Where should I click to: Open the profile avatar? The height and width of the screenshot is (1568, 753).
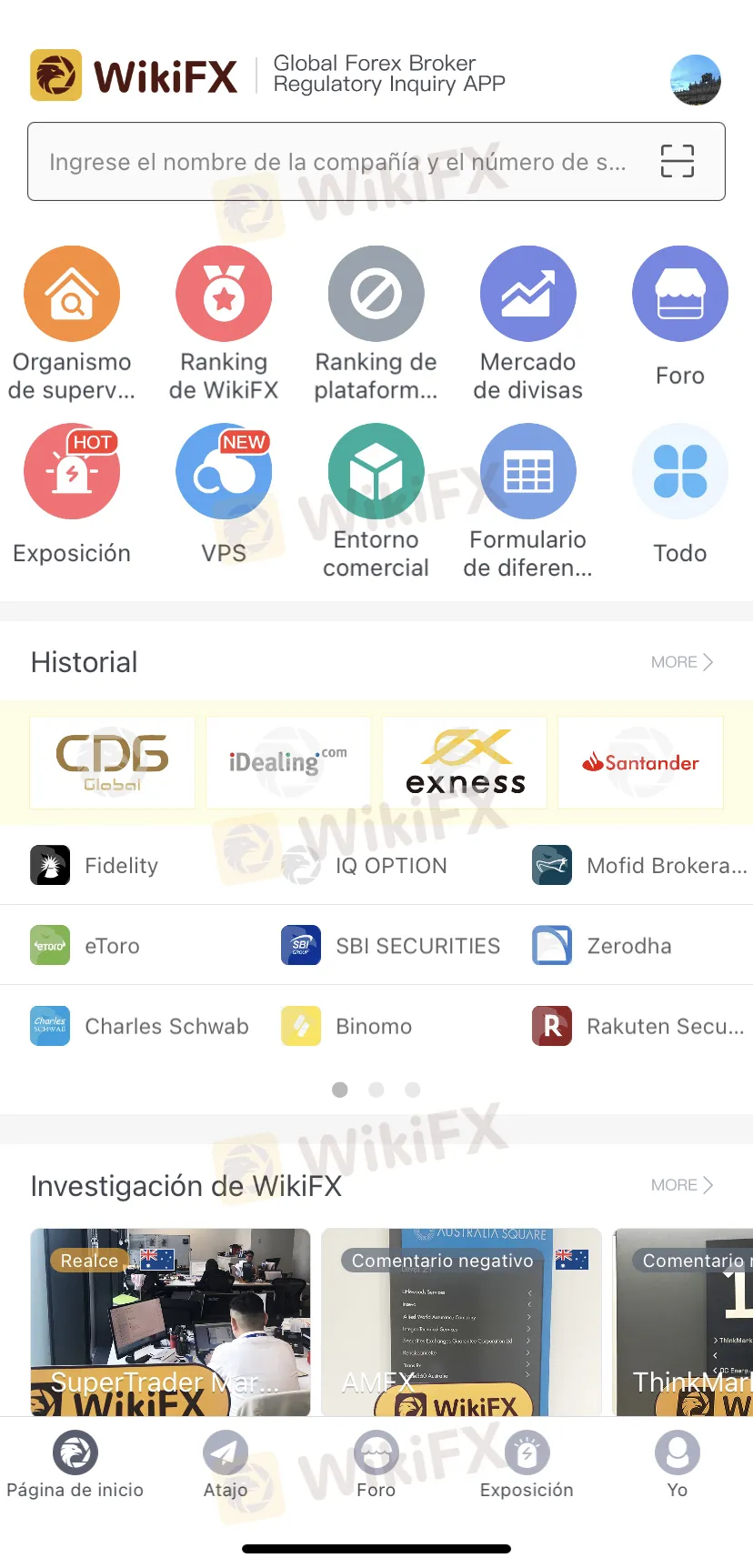[x=695, y=80]
